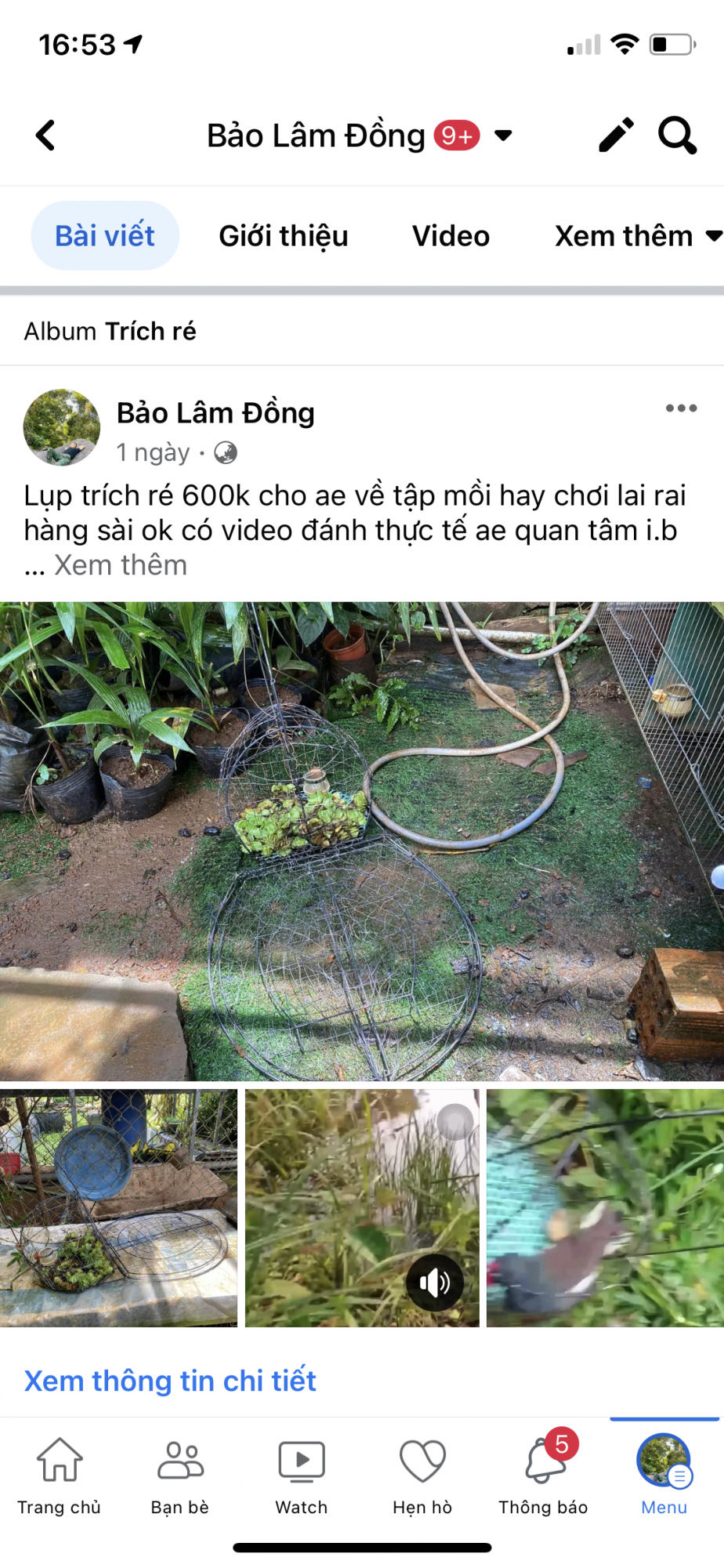Open the post's three-dot options menu
Image resolution: width=724 pixels, height=1568 pixels.
point(681,408)
